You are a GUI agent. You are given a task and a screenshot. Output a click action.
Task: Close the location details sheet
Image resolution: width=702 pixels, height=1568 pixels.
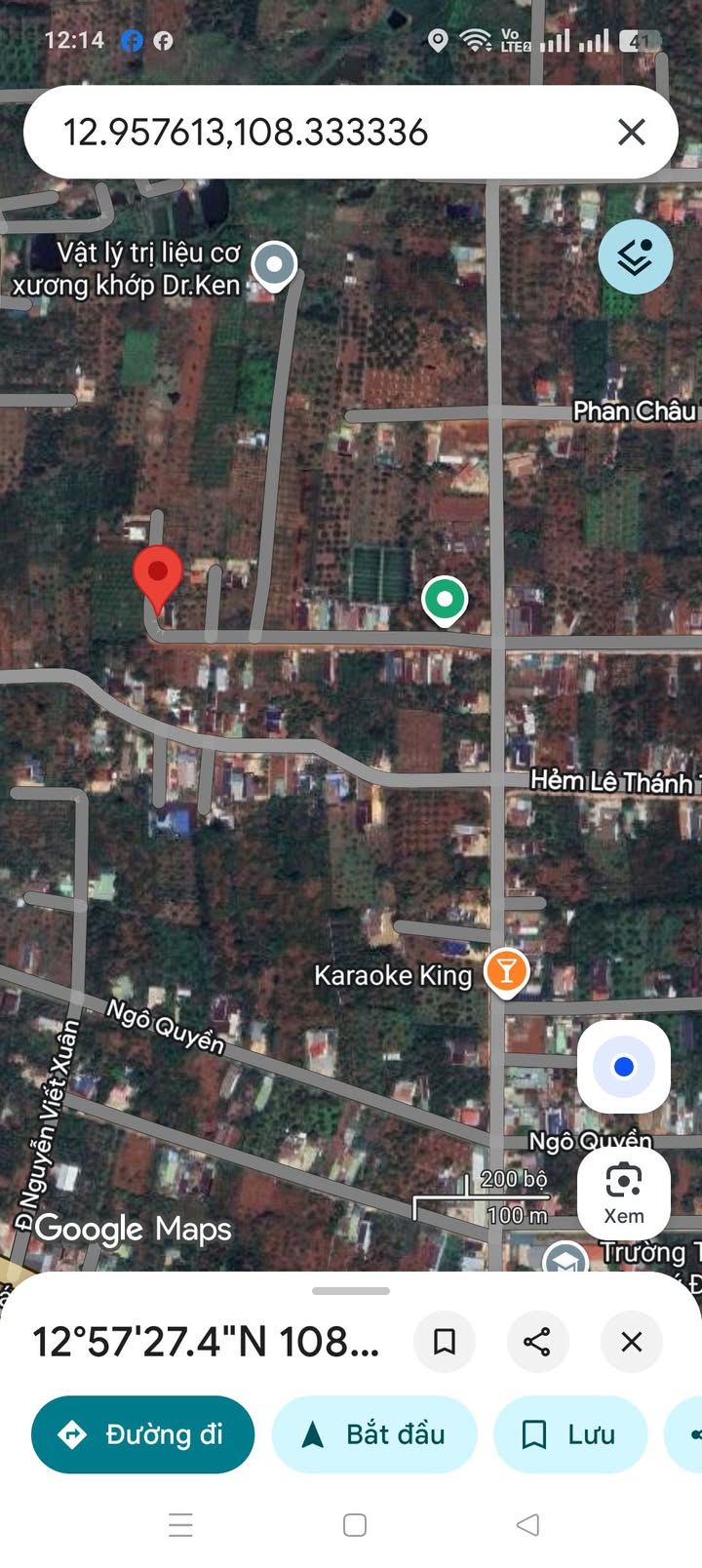(x=632, y=1342)
